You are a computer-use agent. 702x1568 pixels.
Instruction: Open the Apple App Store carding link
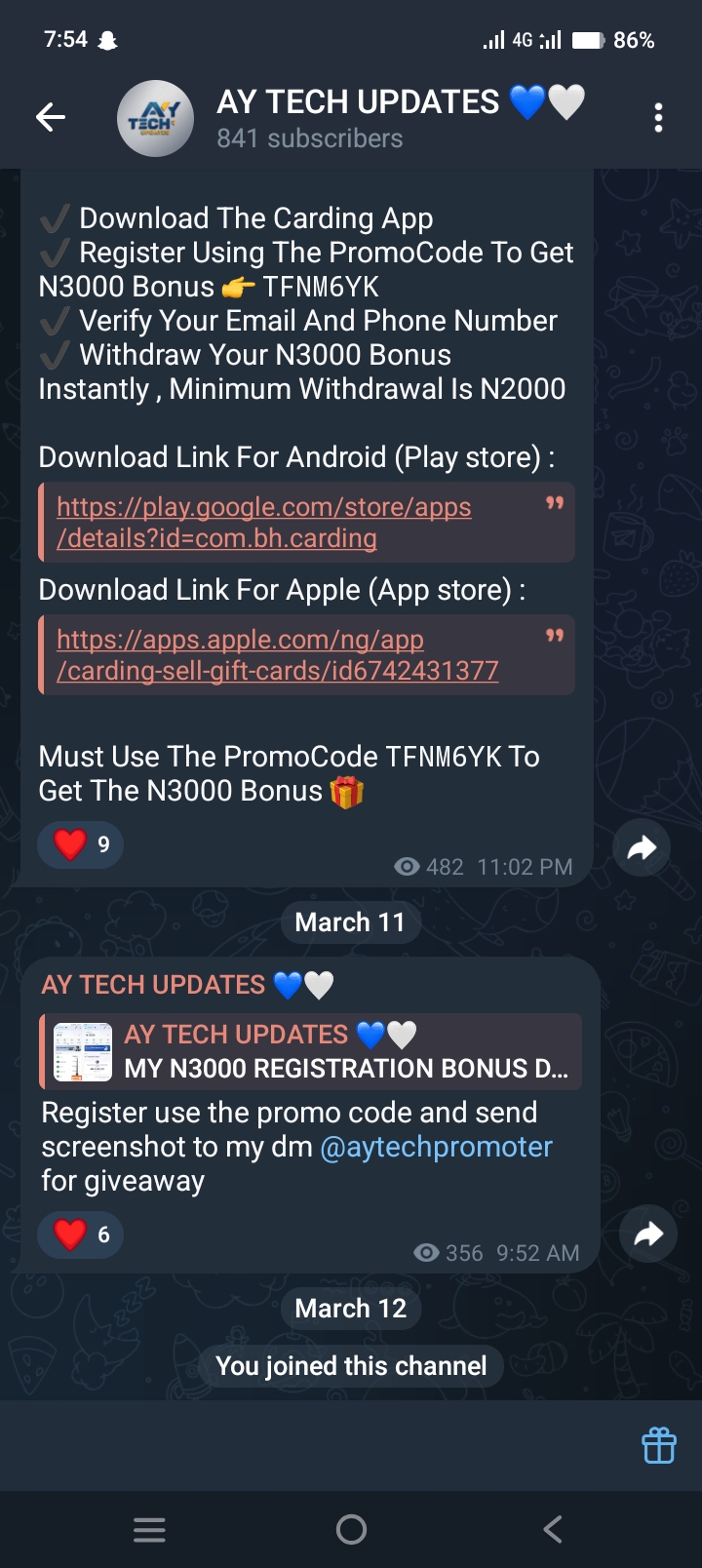[x=277, y=655]
